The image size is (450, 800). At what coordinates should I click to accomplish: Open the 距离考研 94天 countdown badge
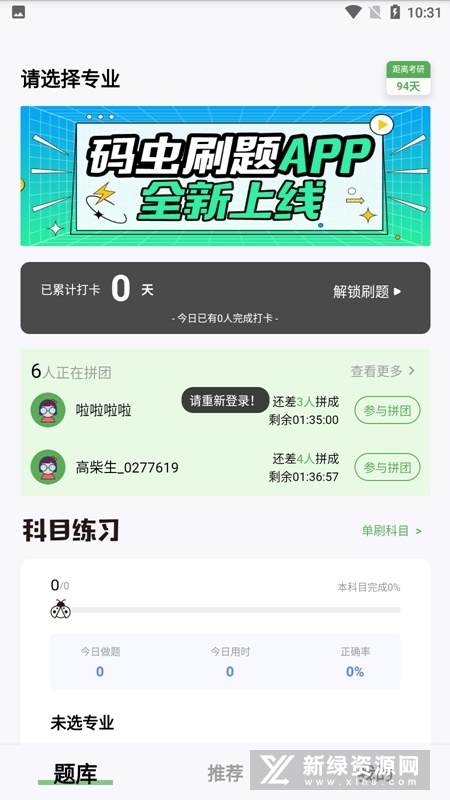(x=408, y=78)
